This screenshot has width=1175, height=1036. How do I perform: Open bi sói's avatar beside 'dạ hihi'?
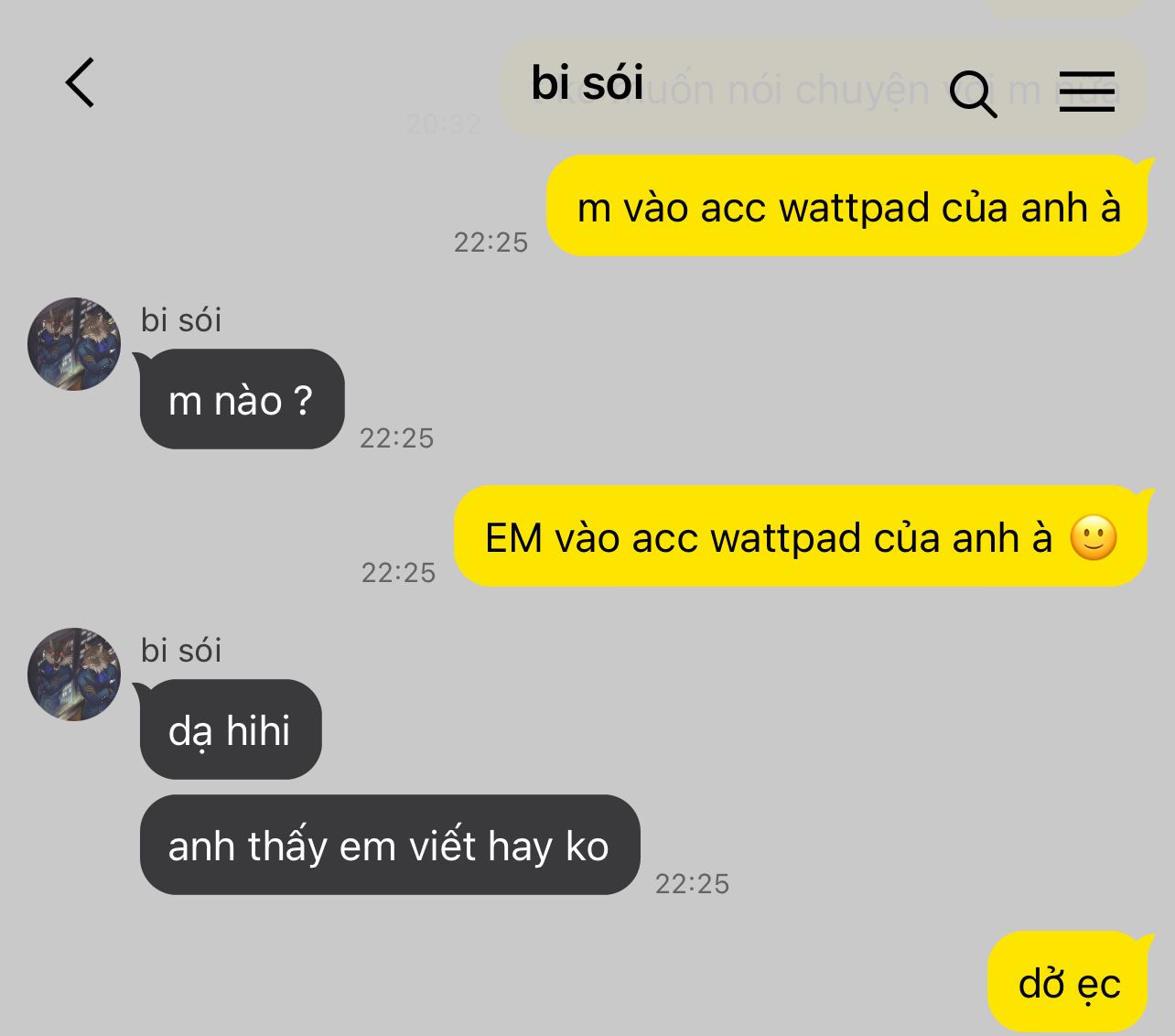click(74, 674)
